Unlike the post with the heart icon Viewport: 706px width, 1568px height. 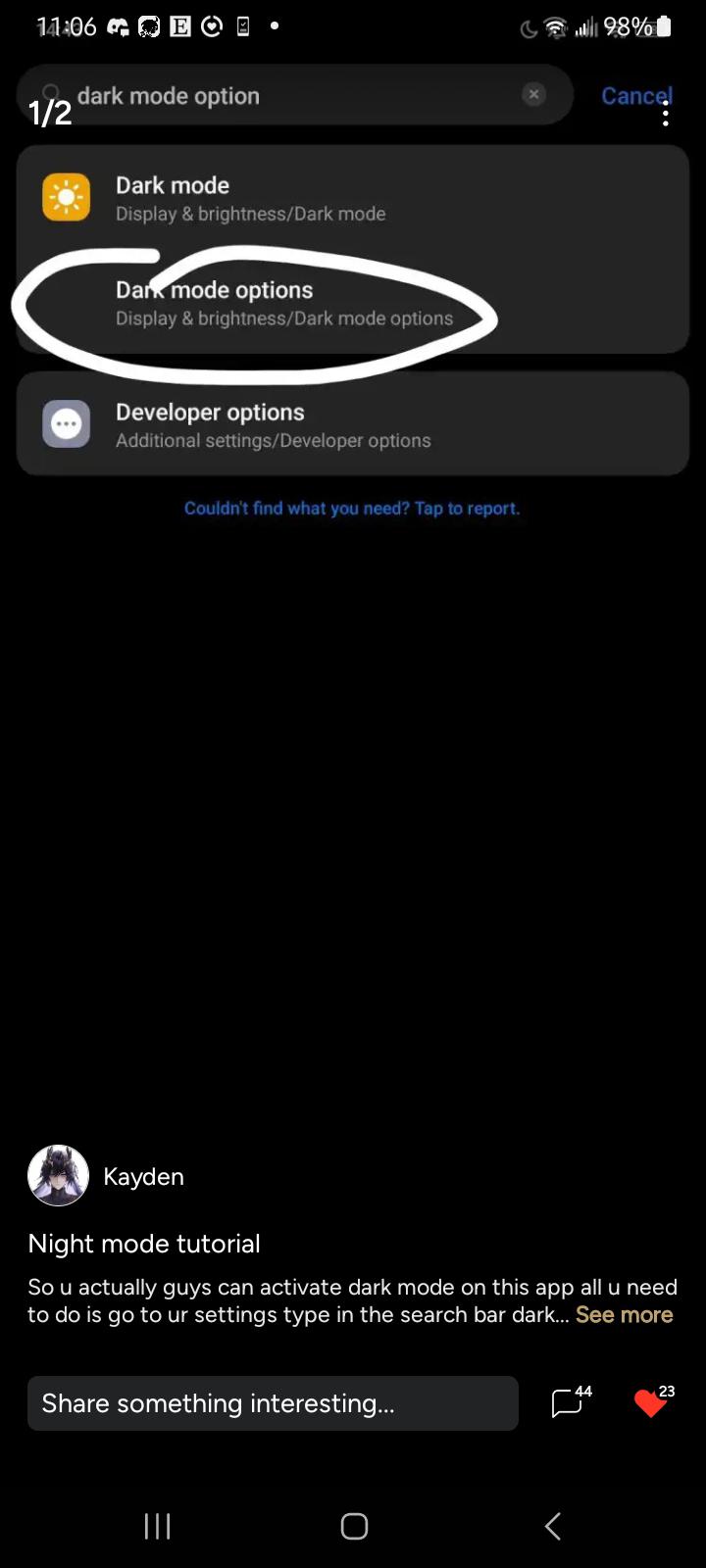point(650,1403)
